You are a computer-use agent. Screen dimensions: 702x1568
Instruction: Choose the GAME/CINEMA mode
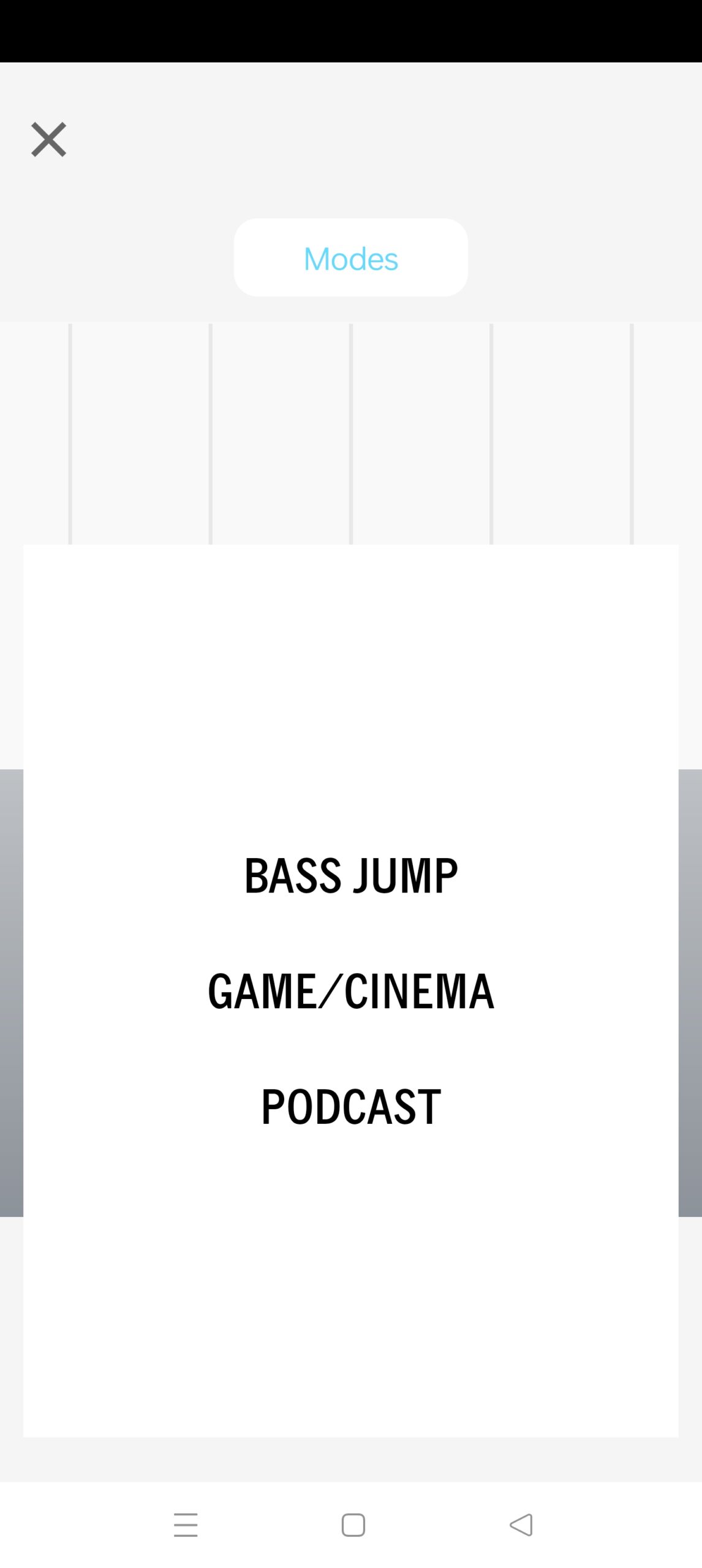[x=351, y=990]
